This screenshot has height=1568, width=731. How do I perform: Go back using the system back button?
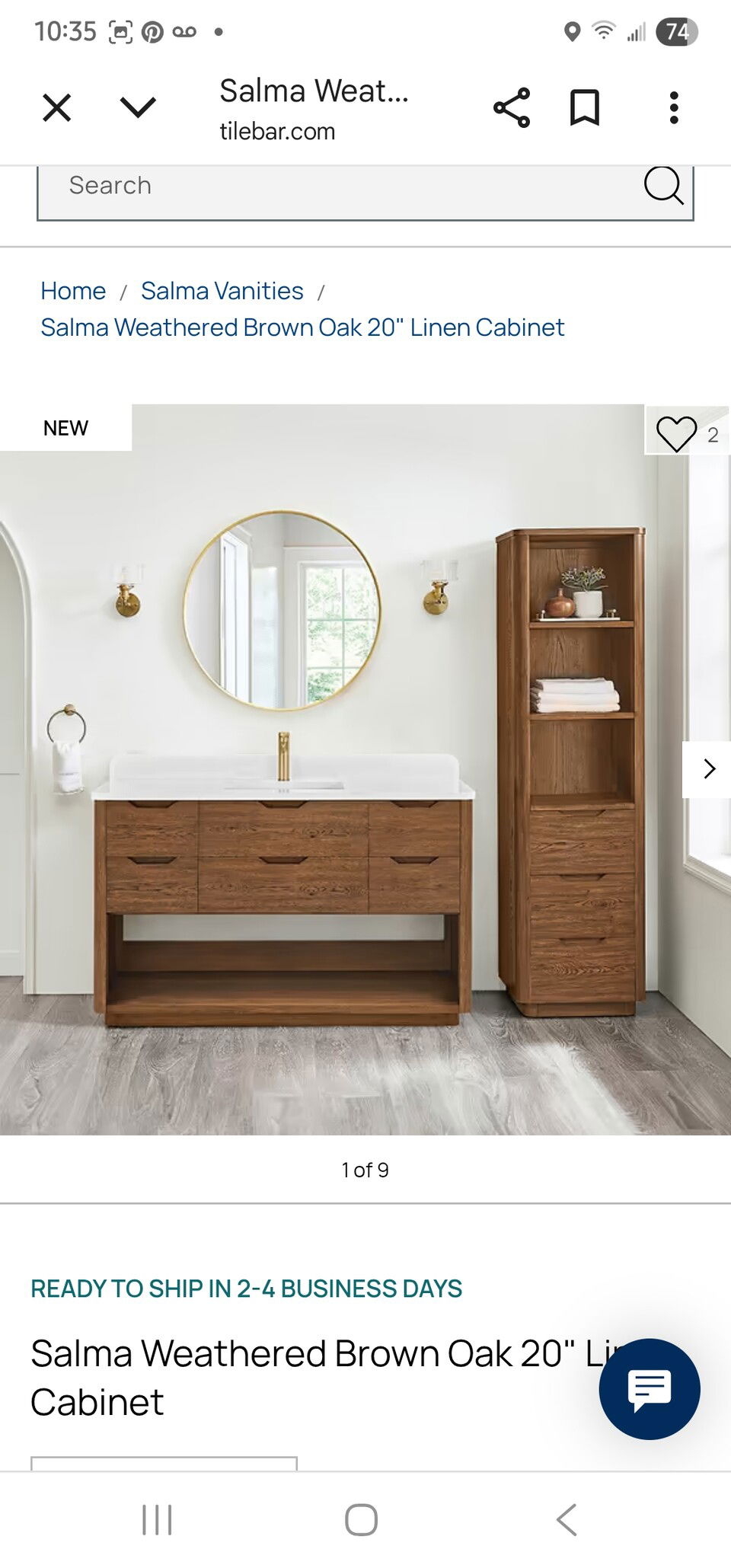pyautogui.click(x=567, y=1520)
